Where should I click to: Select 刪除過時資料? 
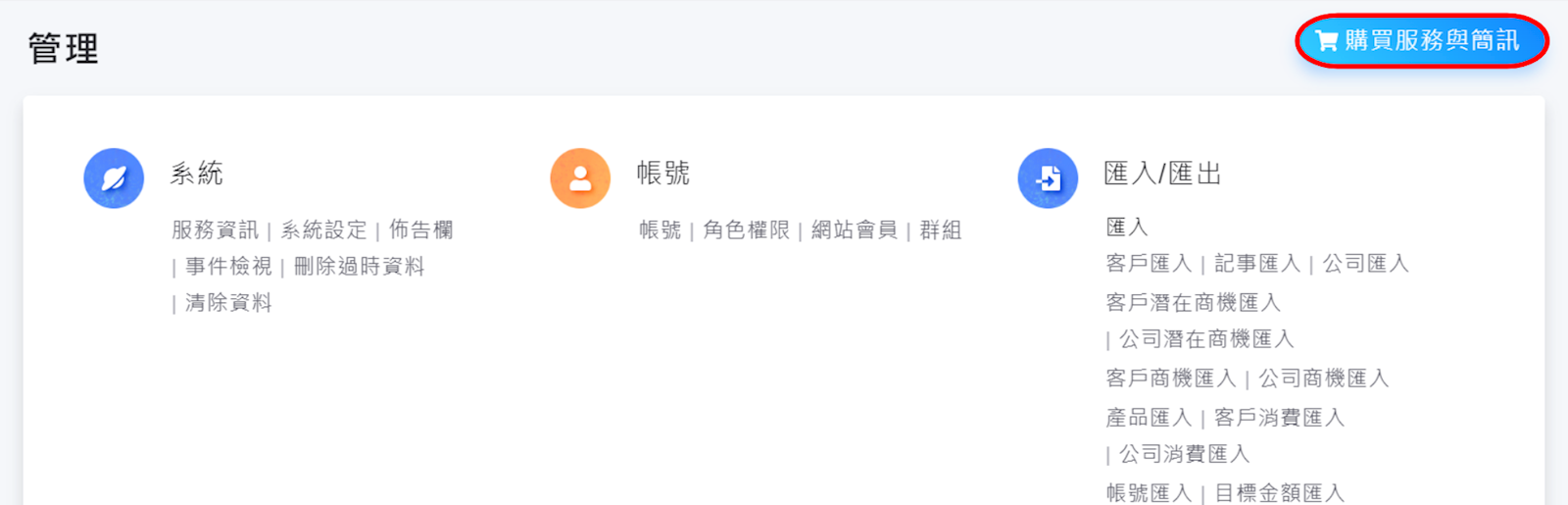coord(360,267)
